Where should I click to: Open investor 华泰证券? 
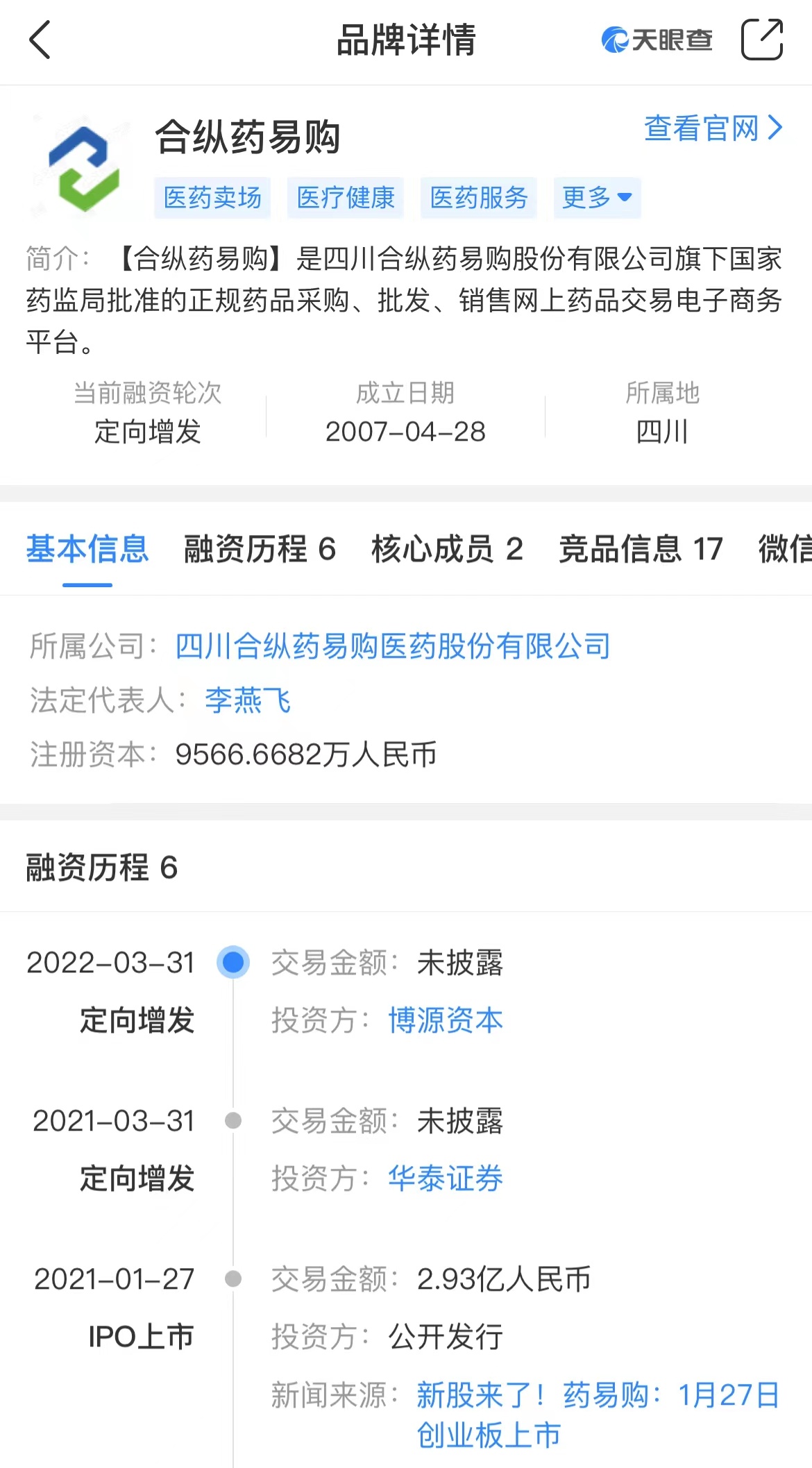[x=446, y=1179]
